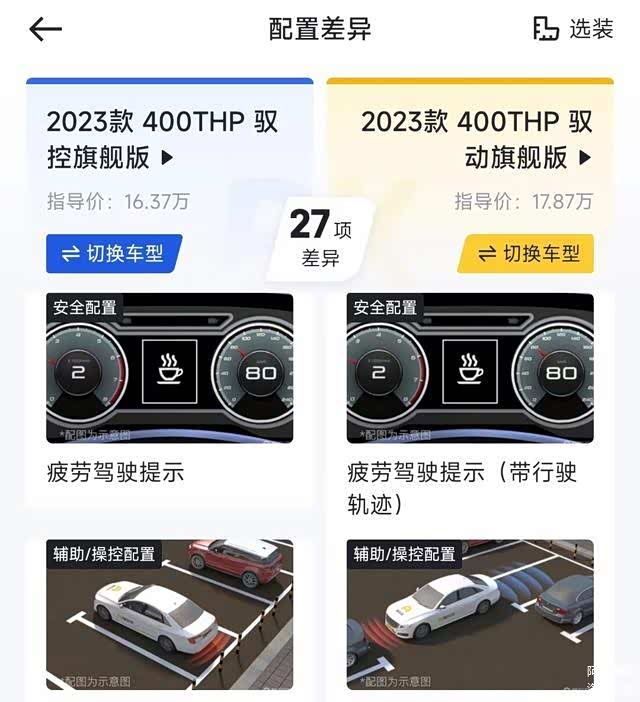Open the left 辅助/操控配置 parking image

pyautogui.click(x=170, y=614)
